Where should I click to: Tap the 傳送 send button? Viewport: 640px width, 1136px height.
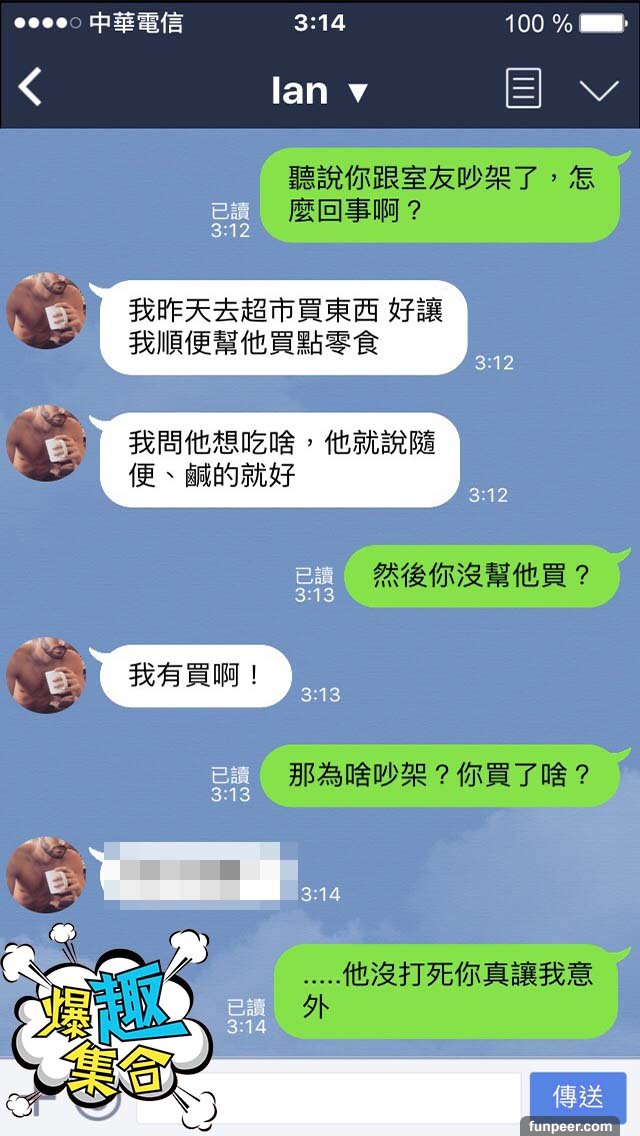click(x=578, y=1096)
